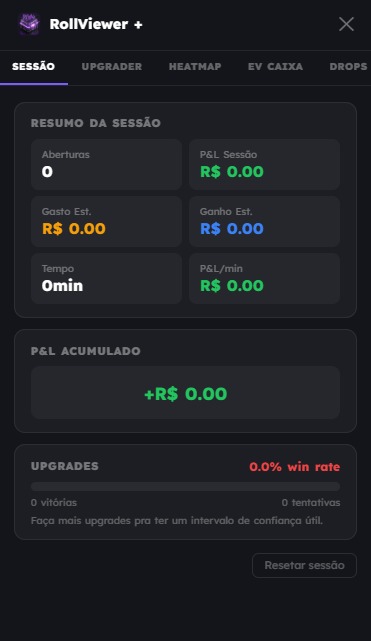
Task: Switch to the Upgrader tab
Action: tap(112, 67)
